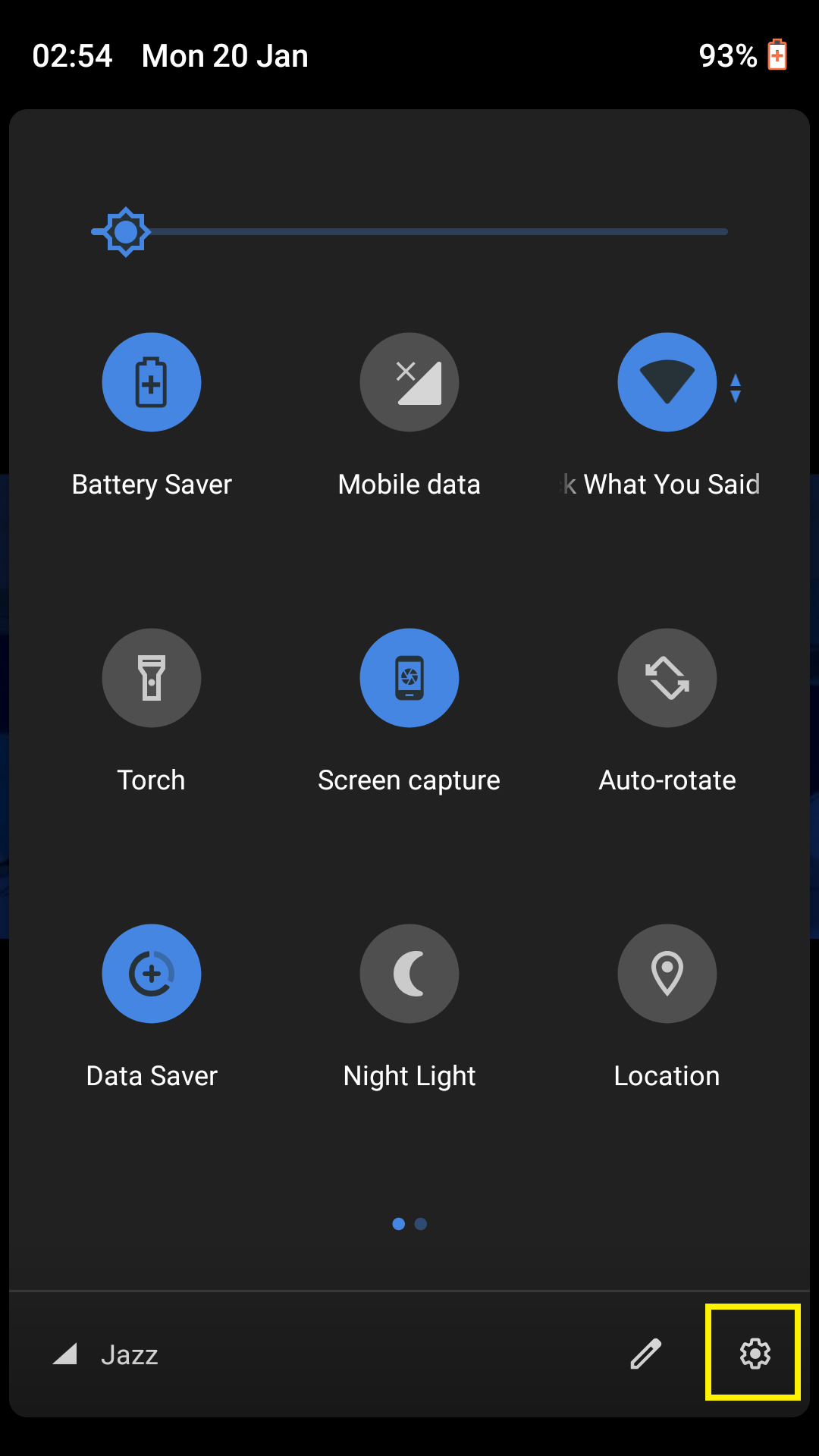Tap the Screen capture tile
The height and width of the screenshot is (1456, 819).
click(x=409, y=678)
